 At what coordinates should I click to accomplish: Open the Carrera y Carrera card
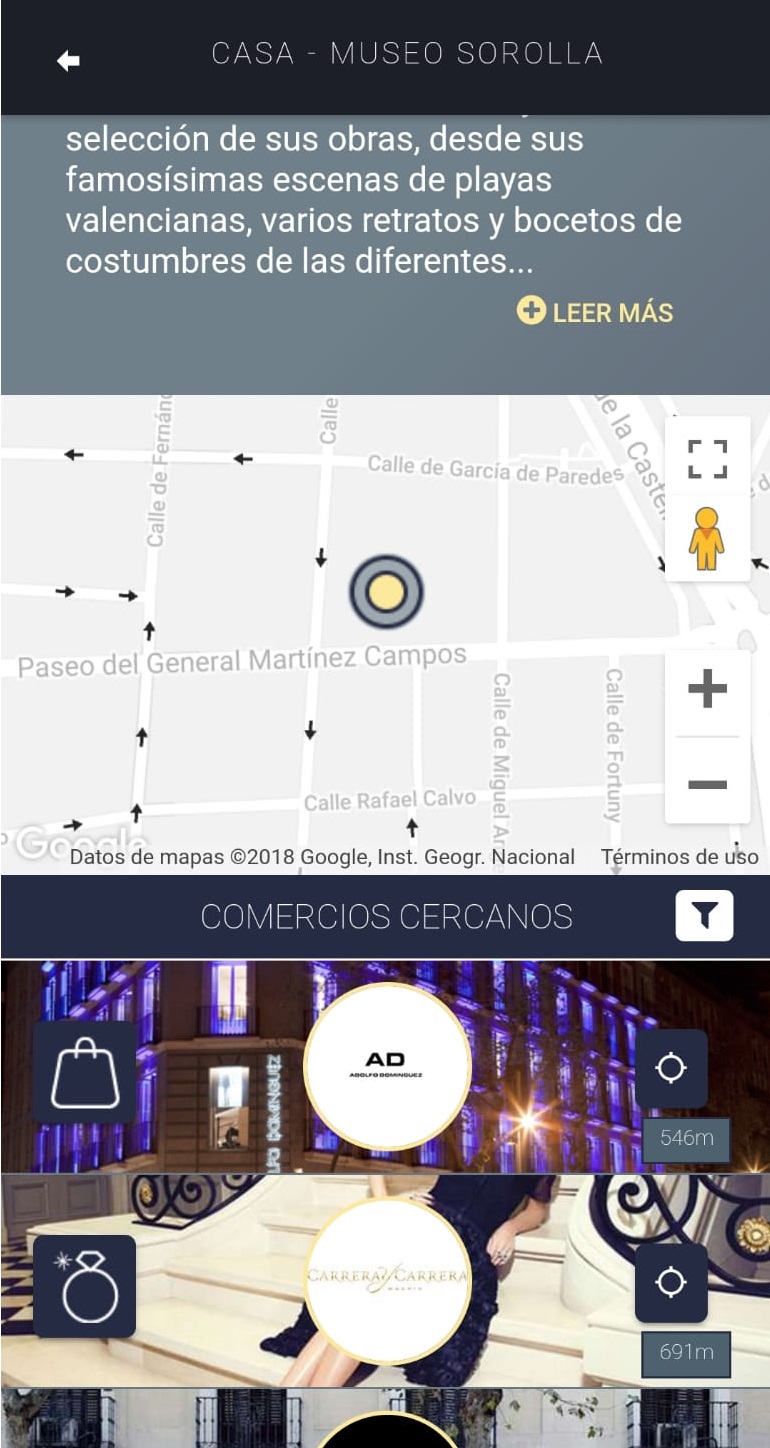click(x=387, y=1280)
